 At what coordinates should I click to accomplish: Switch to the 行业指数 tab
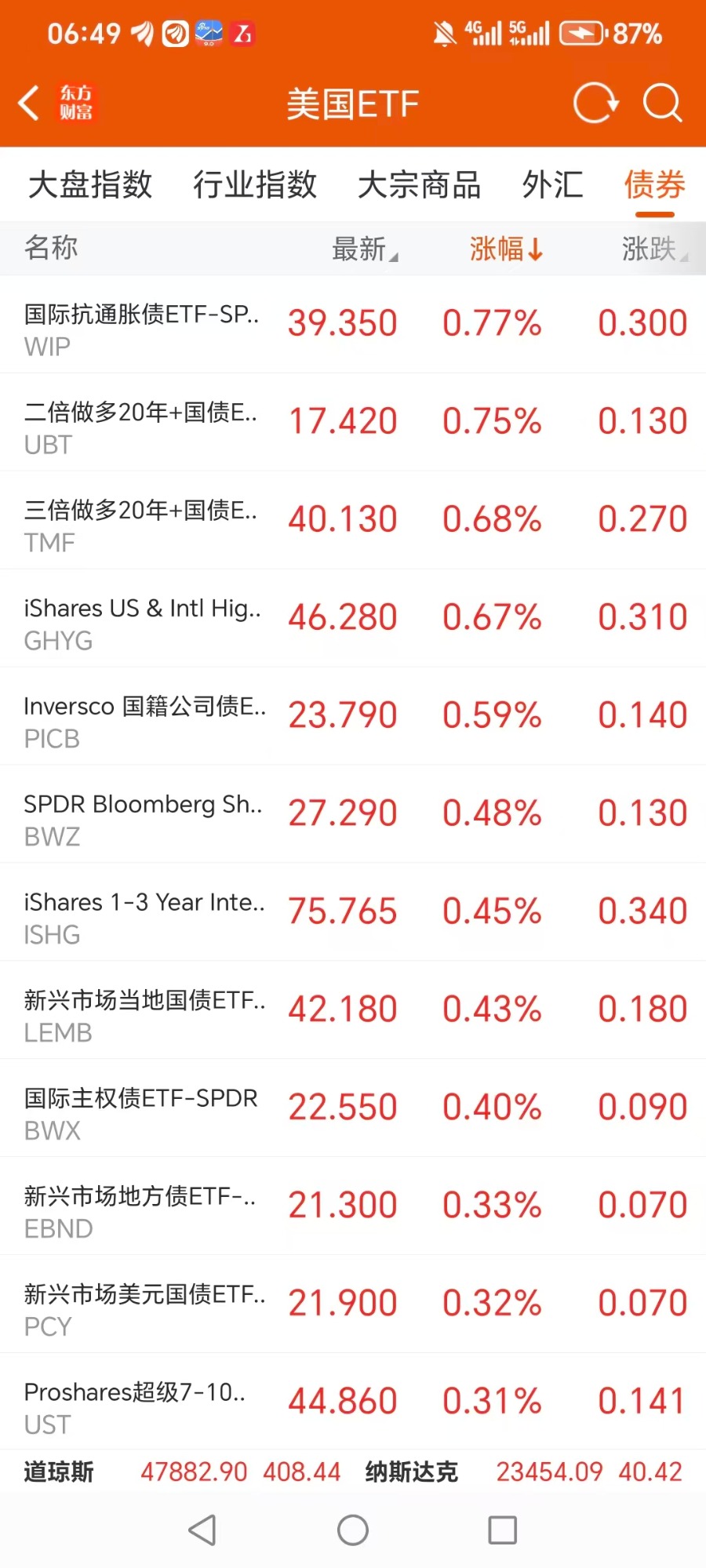tap(255, 185)
